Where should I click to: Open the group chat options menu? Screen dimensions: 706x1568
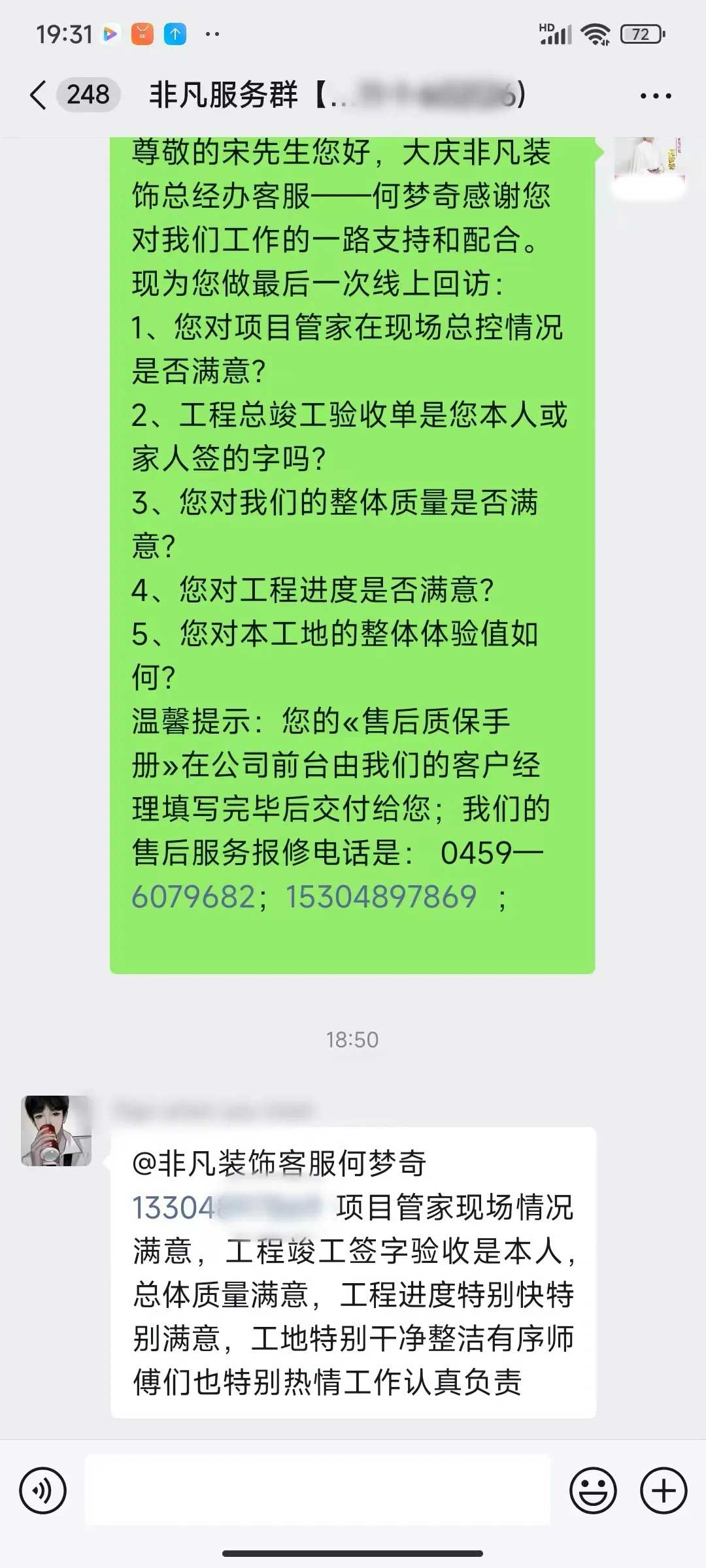[x=656, y=96]
